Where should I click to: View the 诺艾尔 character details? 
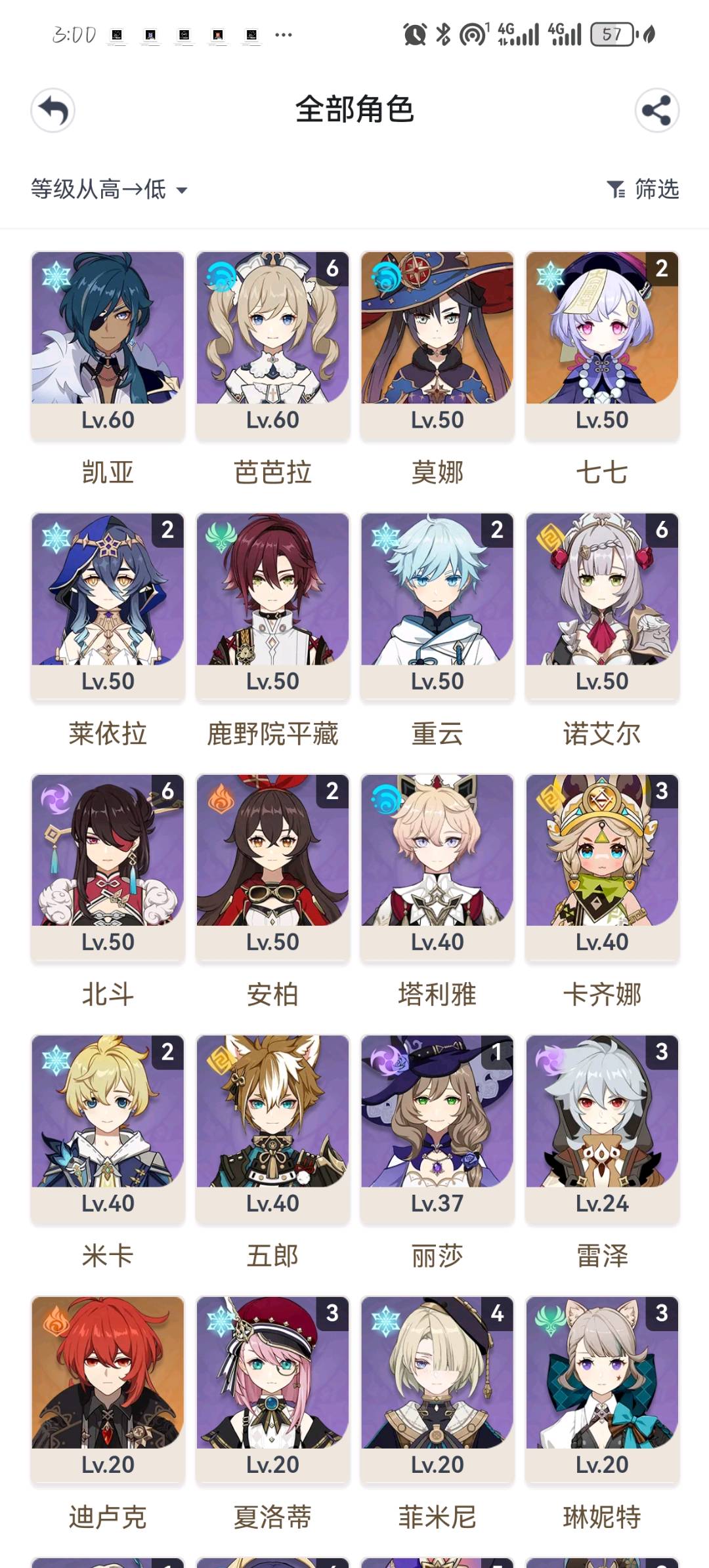(x=602, y=606)
